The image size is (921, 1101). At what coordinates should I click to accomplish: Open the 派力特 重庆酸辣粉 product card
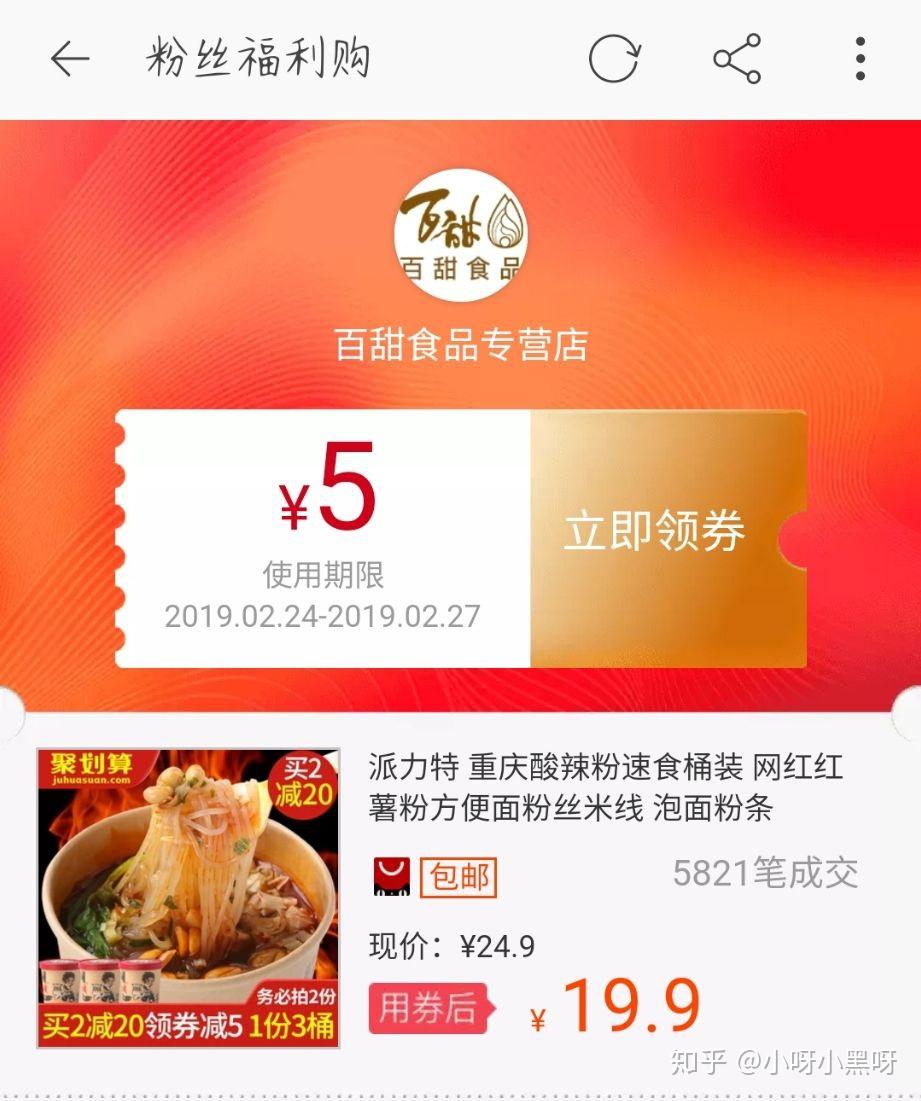(605, 786)
